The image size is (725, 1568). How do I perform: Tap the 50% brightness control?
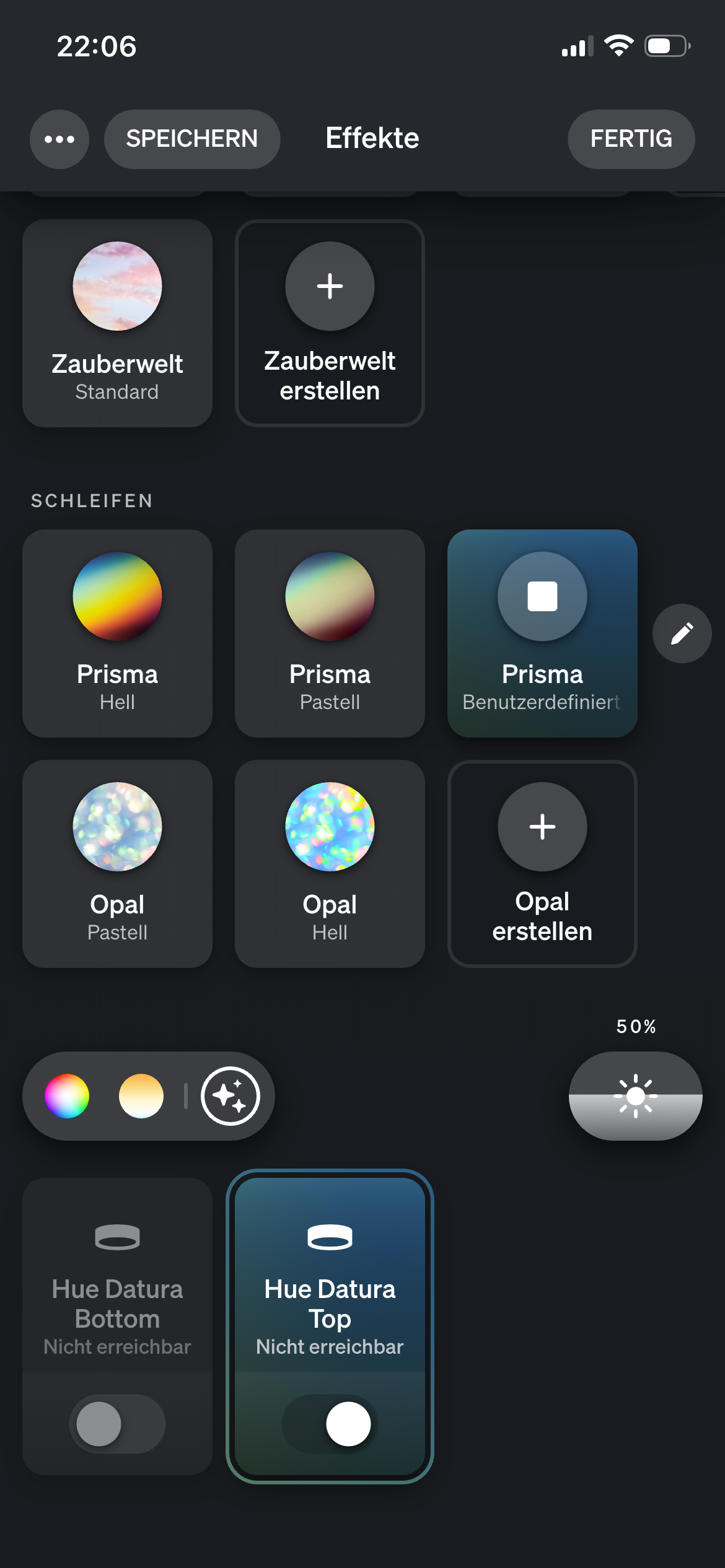pyautogui.click(x=636, y=1096)
